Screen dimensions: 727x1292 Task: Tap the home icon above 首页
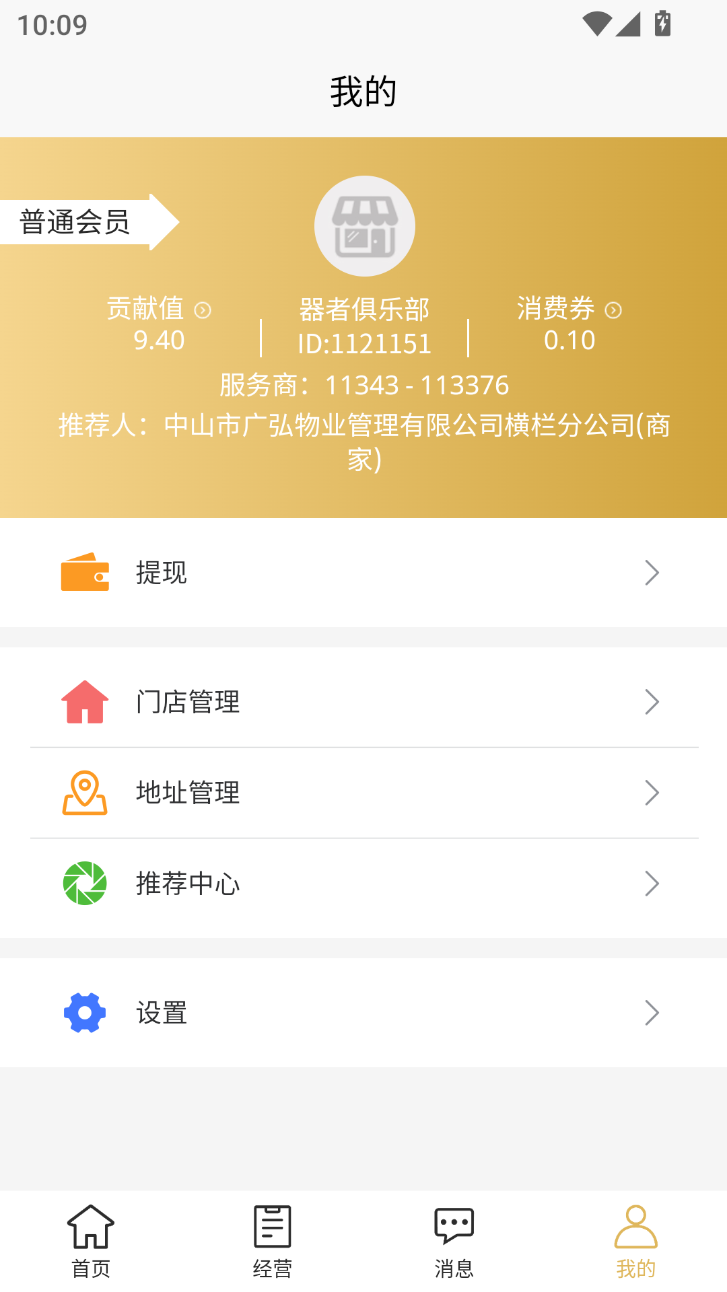tap(90, 1222)
